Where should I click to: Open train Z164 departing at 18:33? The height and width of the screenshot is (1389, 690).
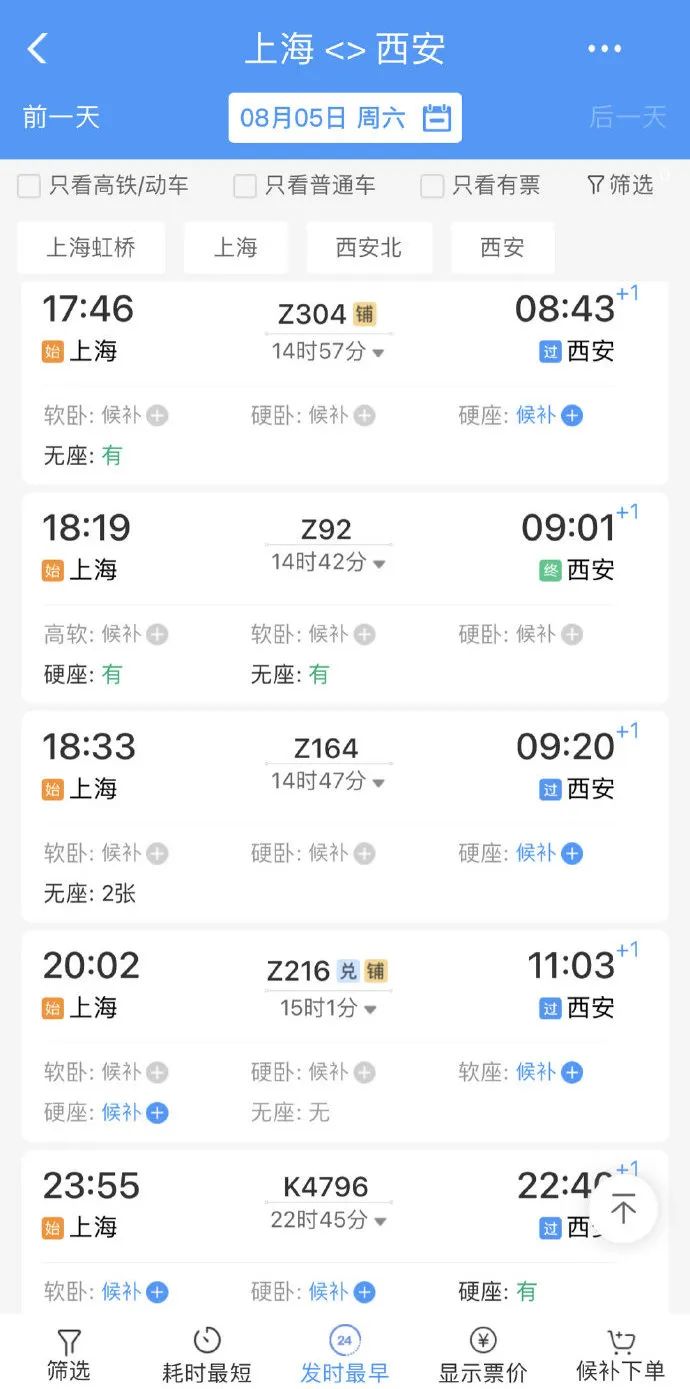pyautogui.click(x=325, y=748)
